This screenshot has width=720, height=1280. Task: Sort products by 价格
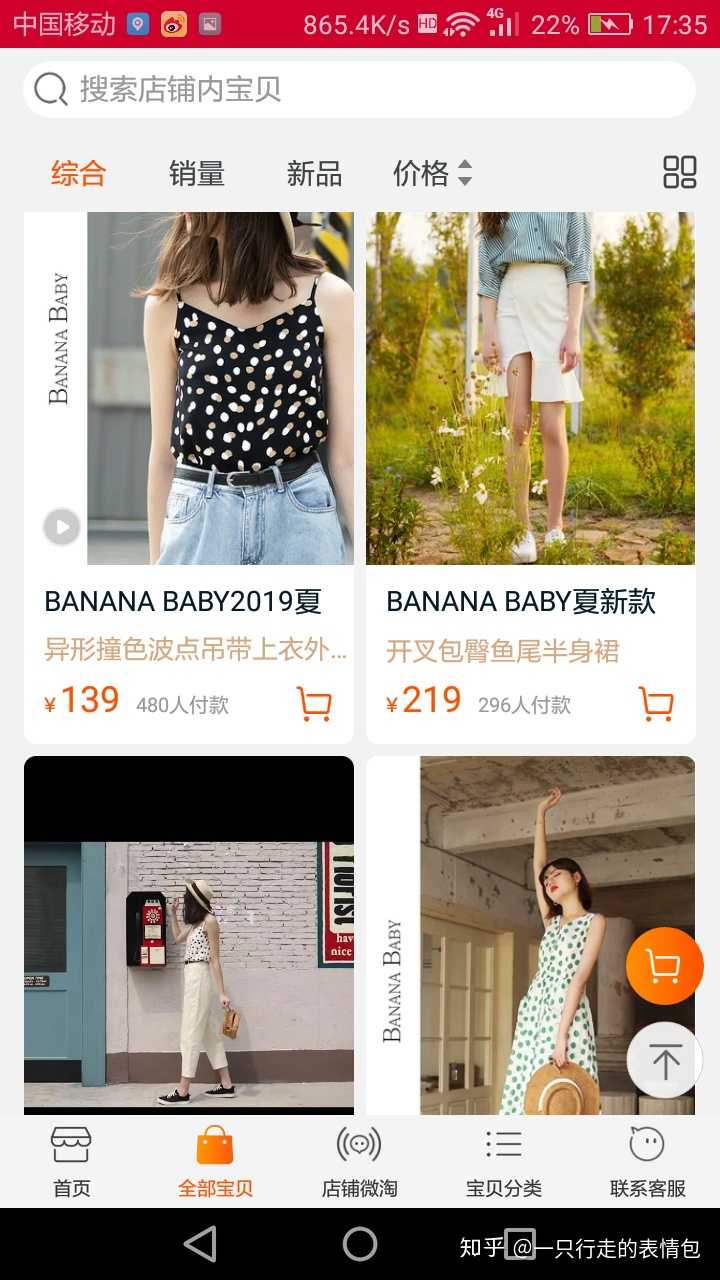pyautogui.click(x=432, y=174)
